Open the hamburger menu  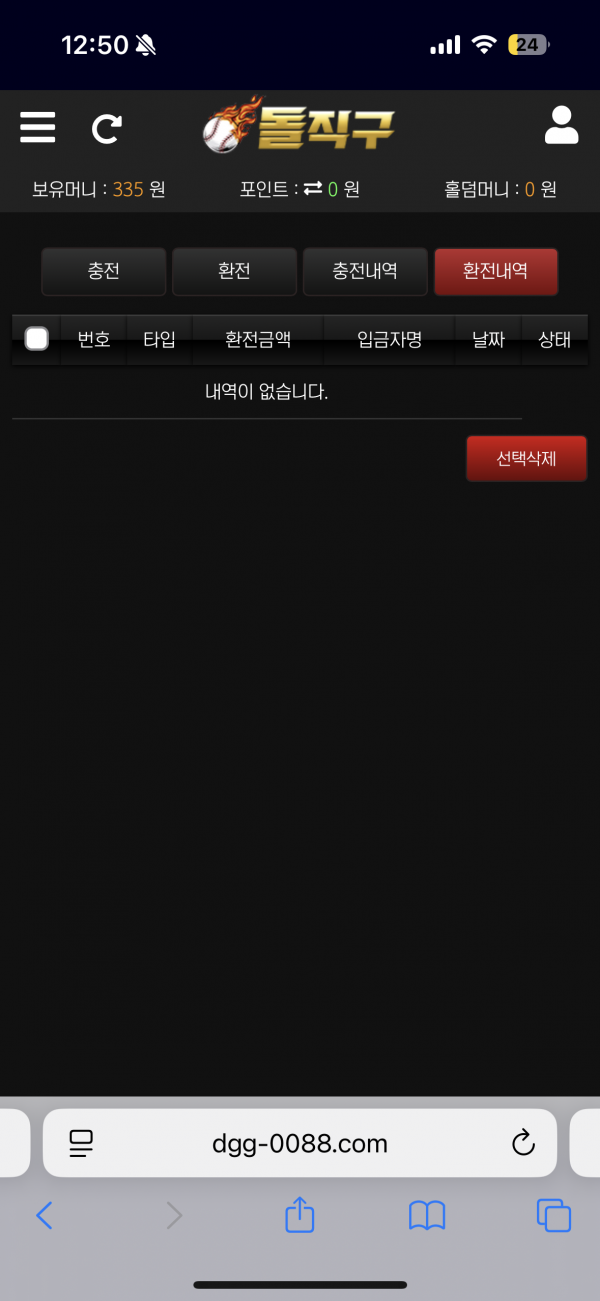[x=38, y=128]
